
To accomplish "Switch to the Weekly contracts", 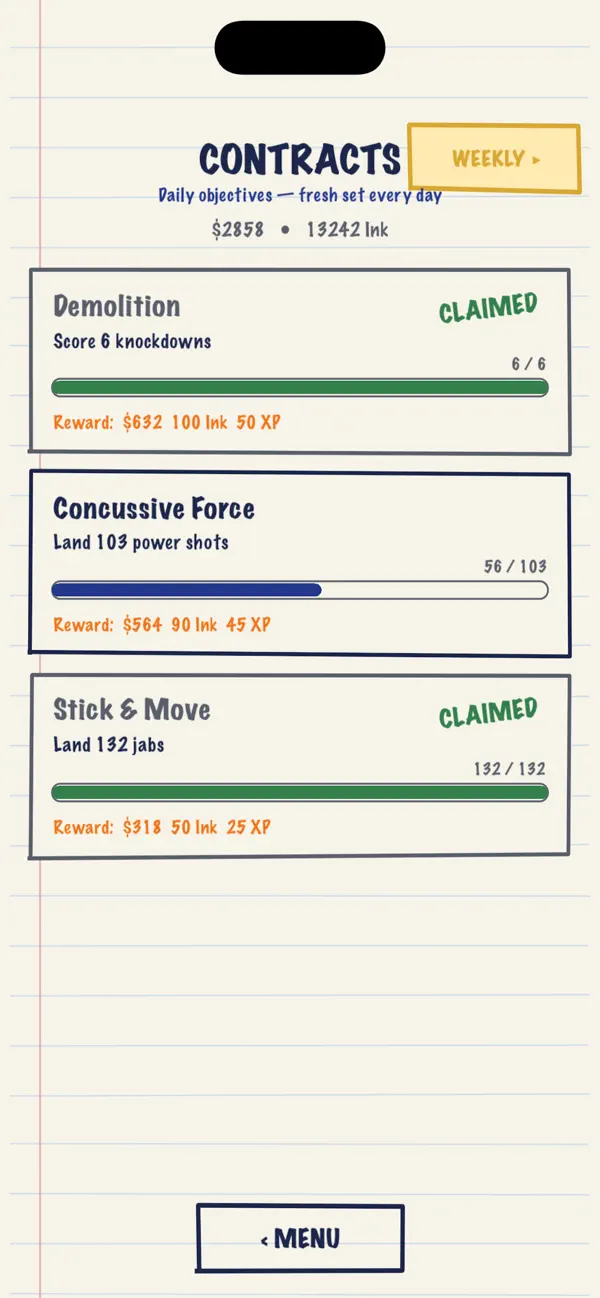I will [494, 158].
